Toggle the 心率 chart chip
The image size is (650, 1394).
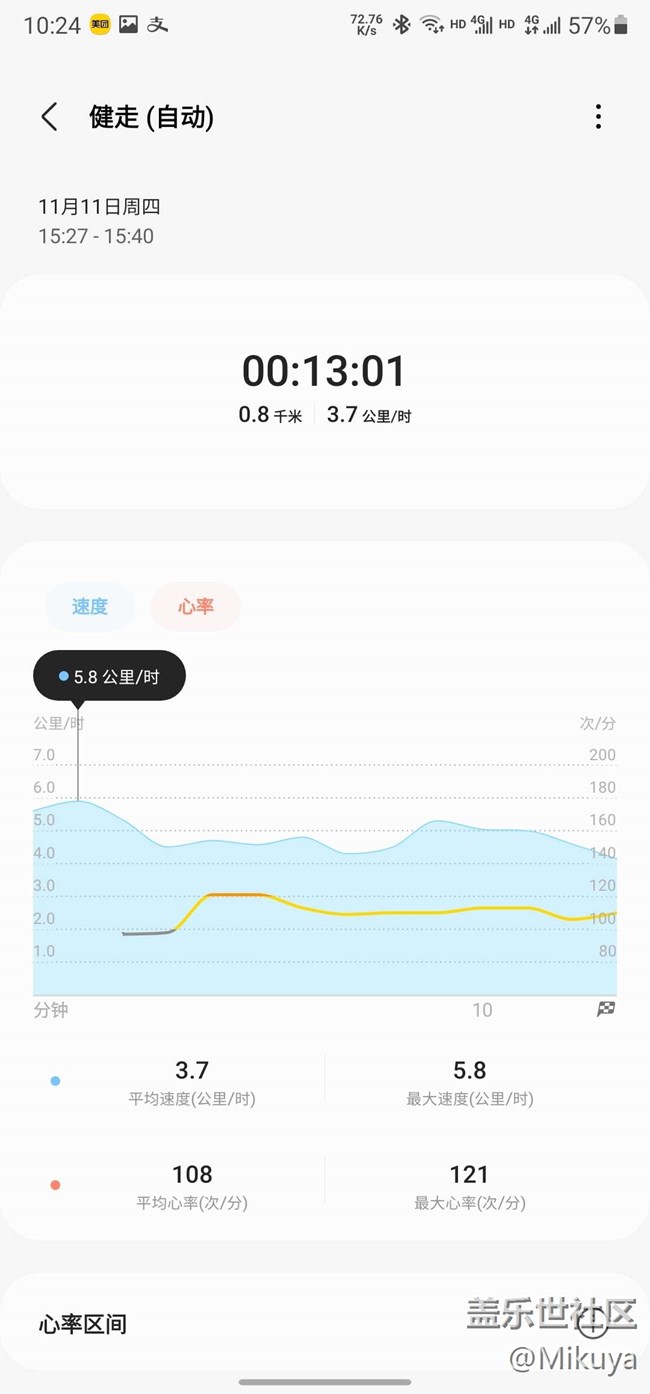click(x=196, y=606)
